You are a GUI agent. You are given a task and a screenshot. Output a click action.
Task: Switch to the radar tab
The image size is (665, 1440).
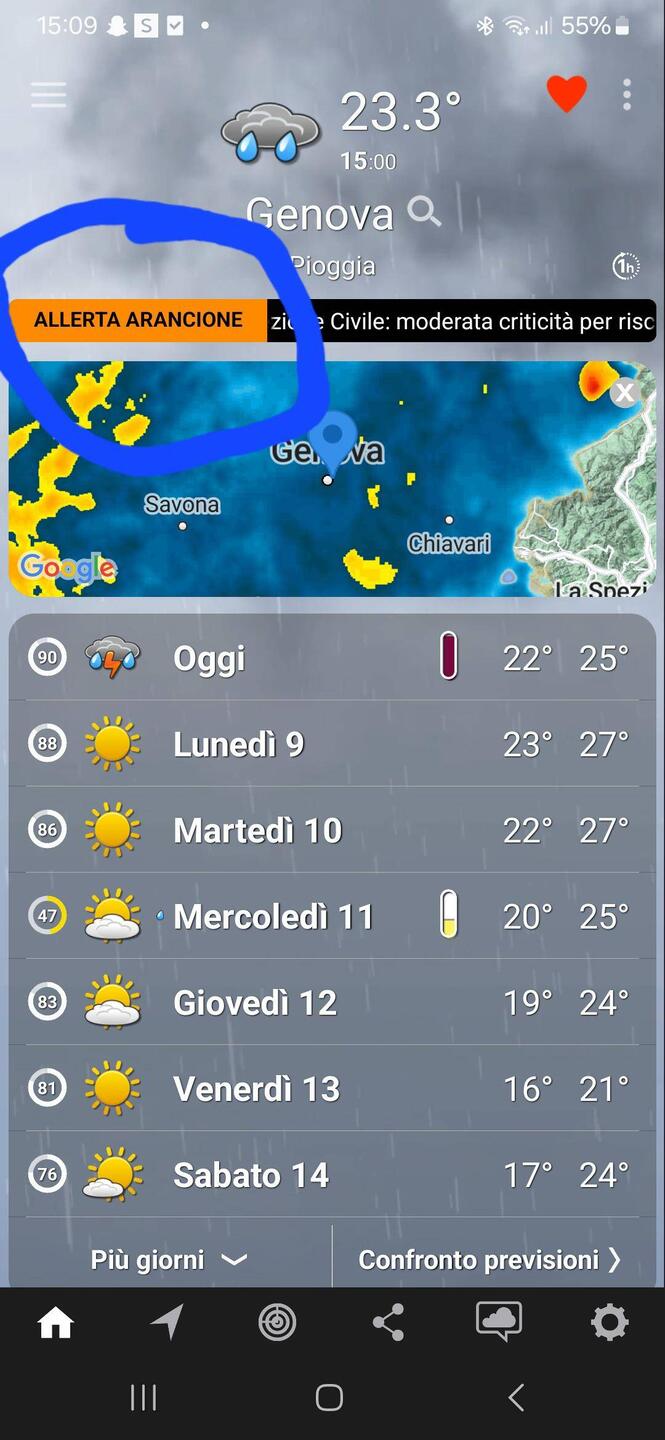(x=277, y=1322)
